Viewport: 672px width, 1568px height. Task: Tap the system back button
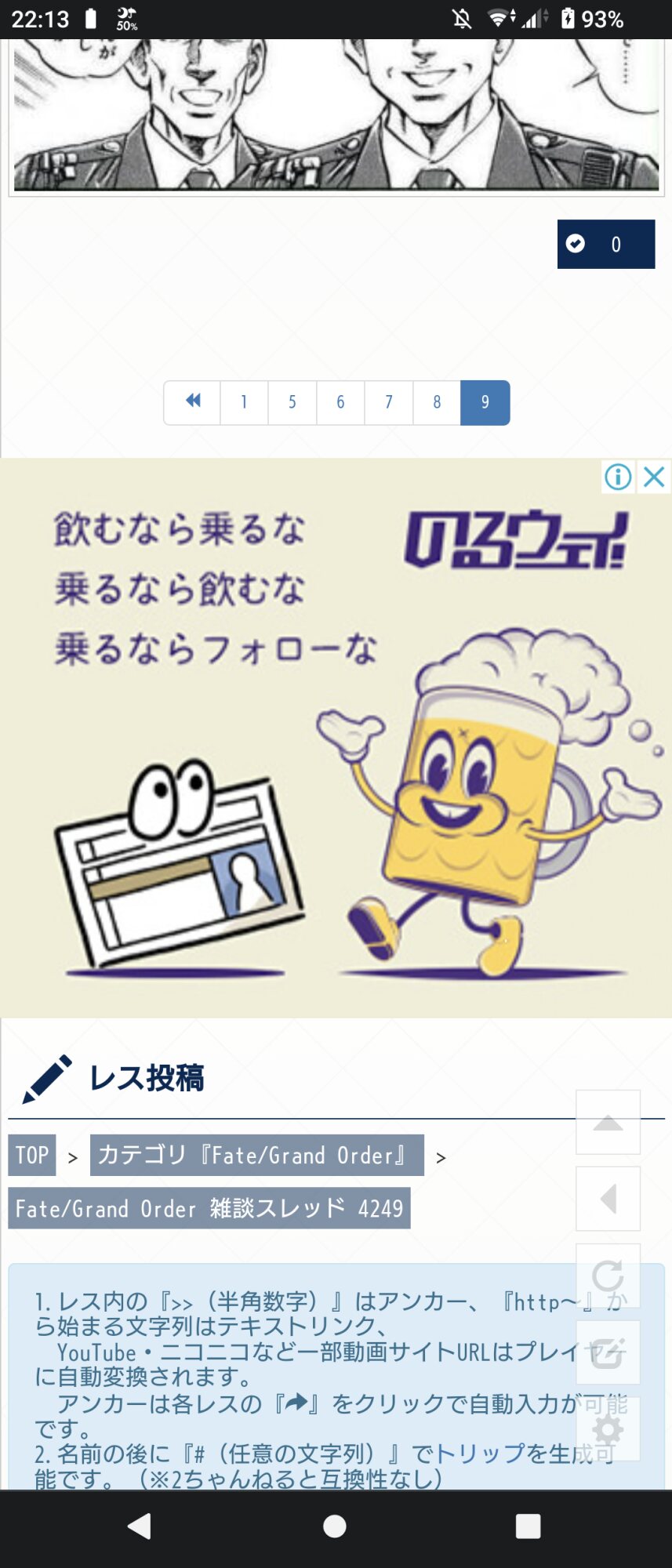140,1526
